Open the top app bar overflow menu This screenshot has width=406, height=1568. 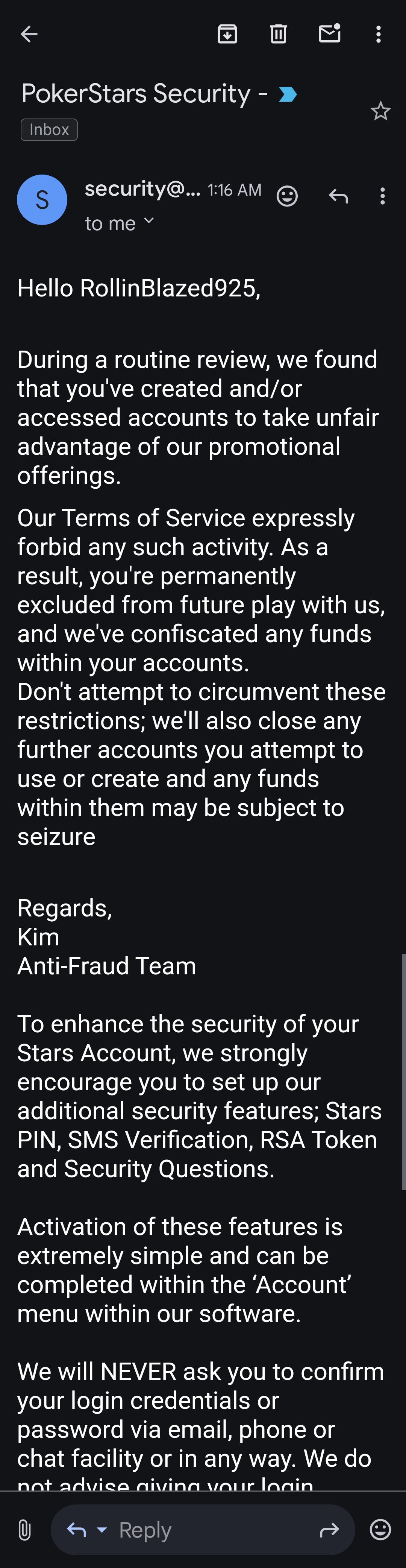pos(379,34)
